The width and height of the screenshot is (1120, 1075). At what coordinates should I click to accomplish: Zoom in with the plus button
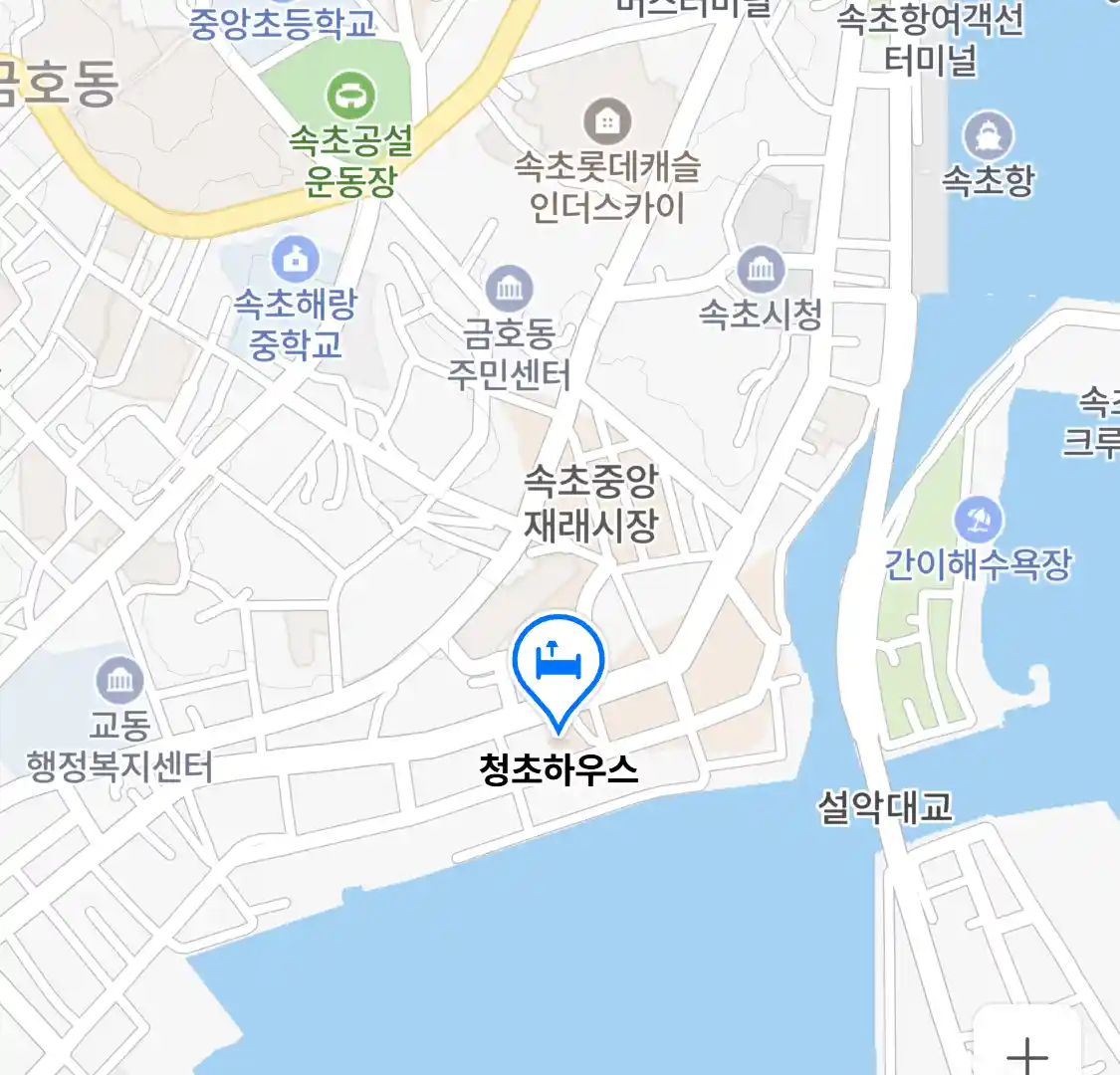pyautogui.click(x=1026, y=1052)
